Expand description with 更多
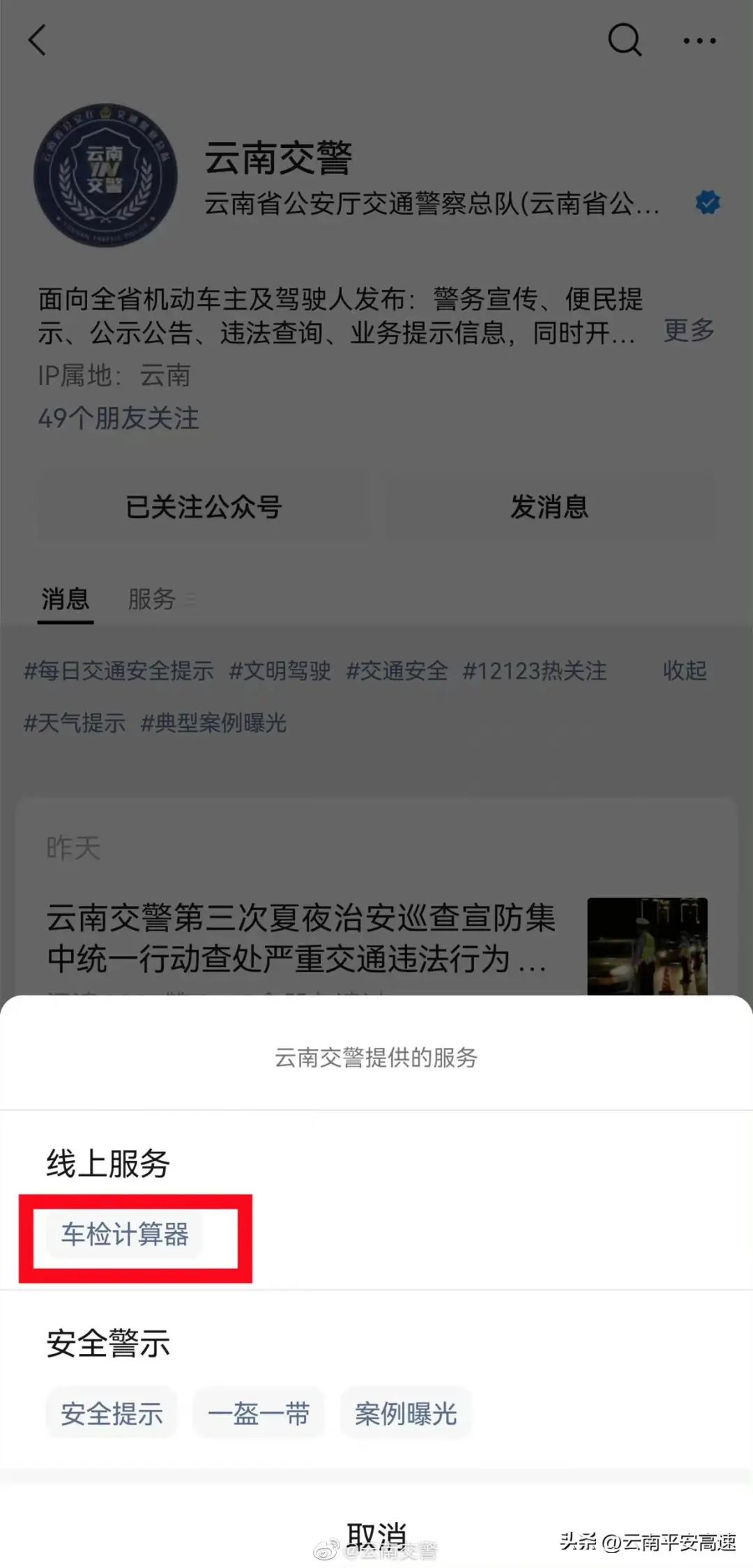 [687, 330]
